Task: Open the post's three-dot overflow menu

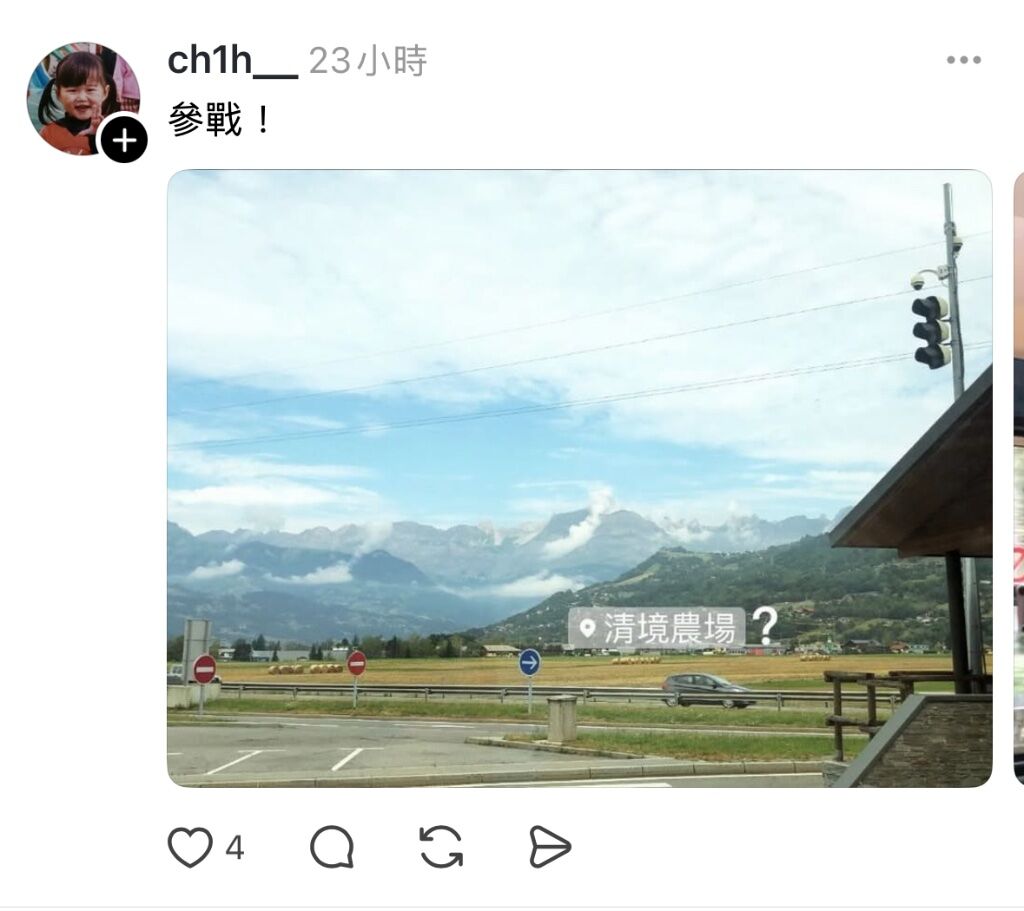Action: (963, 61)
